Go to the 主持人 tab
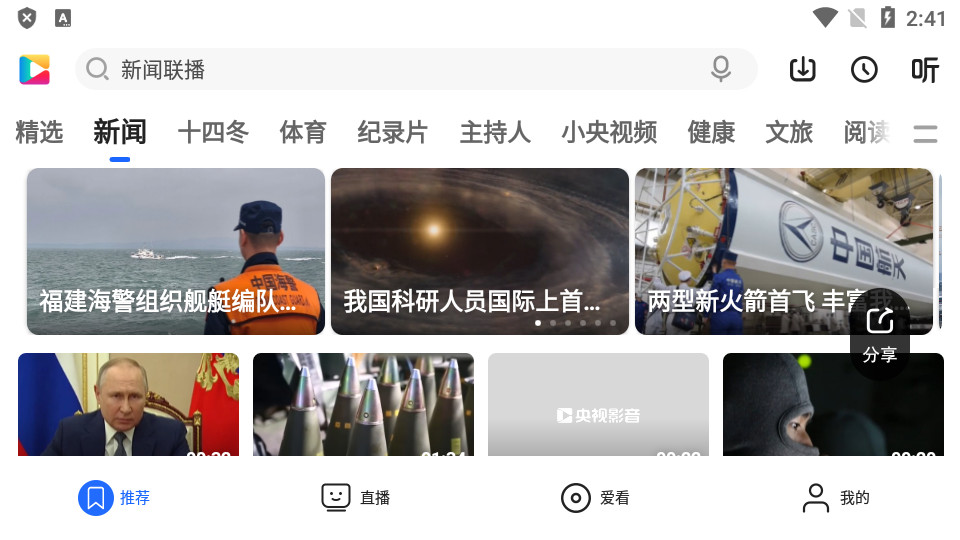The height and width of the screenshot is (540, 960). [x=495, y=132]
